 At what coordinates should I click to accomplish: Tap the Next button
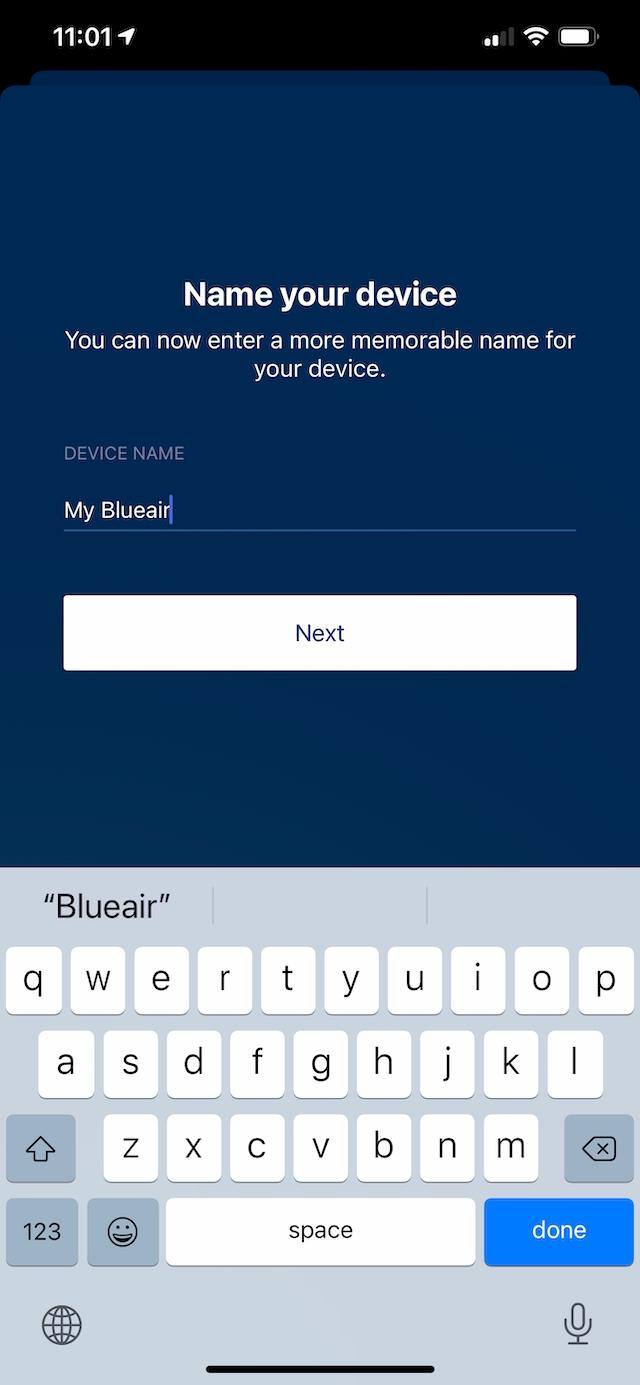(319, 633)
